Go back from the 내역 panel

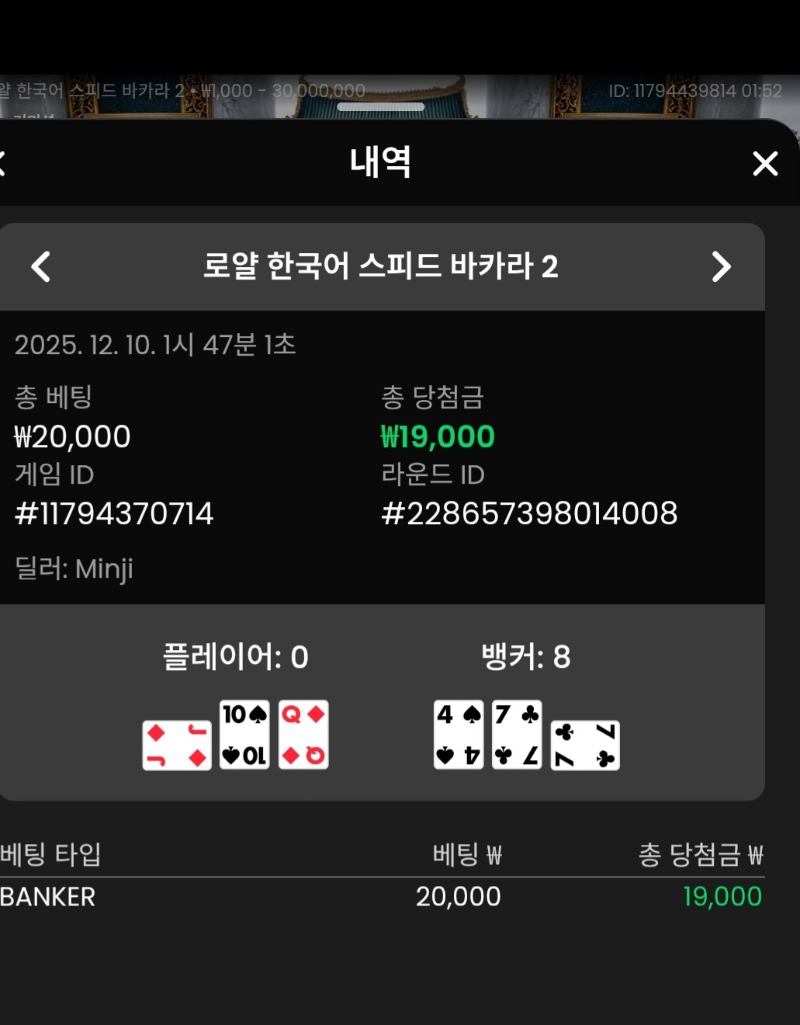click(x=3, y=163)
